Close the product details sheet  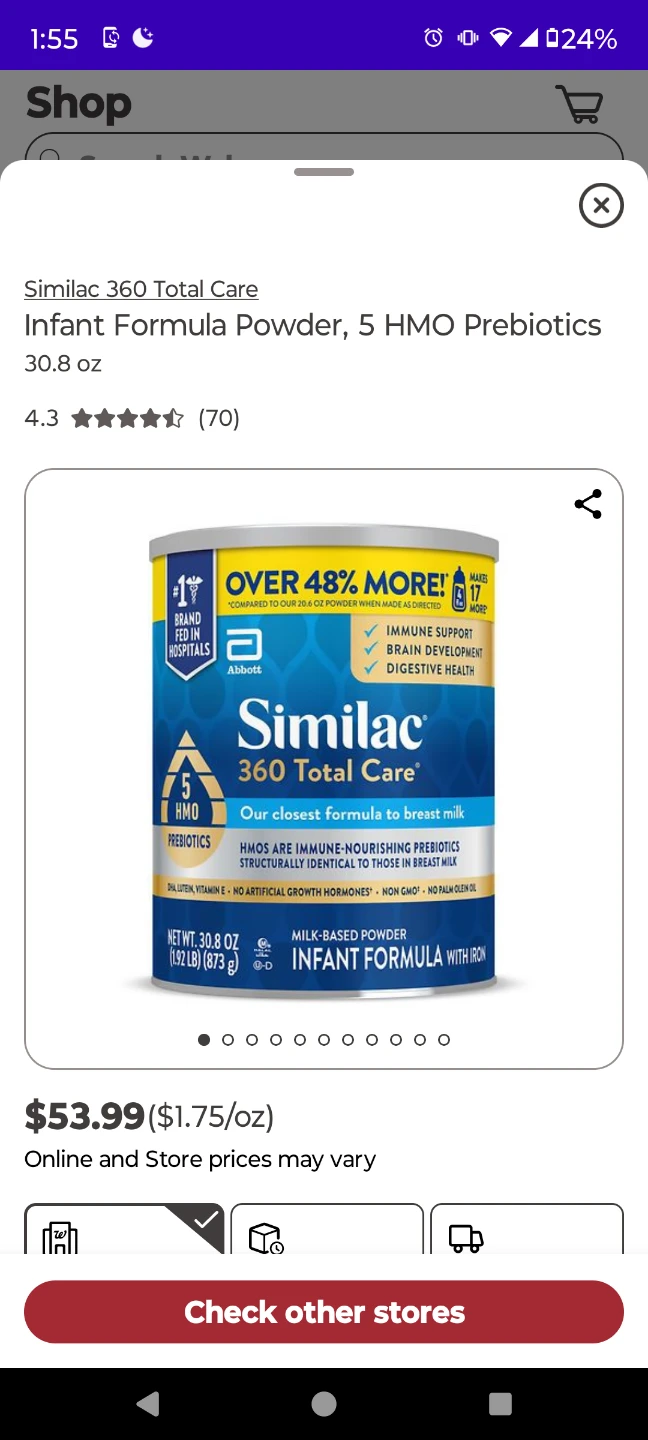click(601, 205)
